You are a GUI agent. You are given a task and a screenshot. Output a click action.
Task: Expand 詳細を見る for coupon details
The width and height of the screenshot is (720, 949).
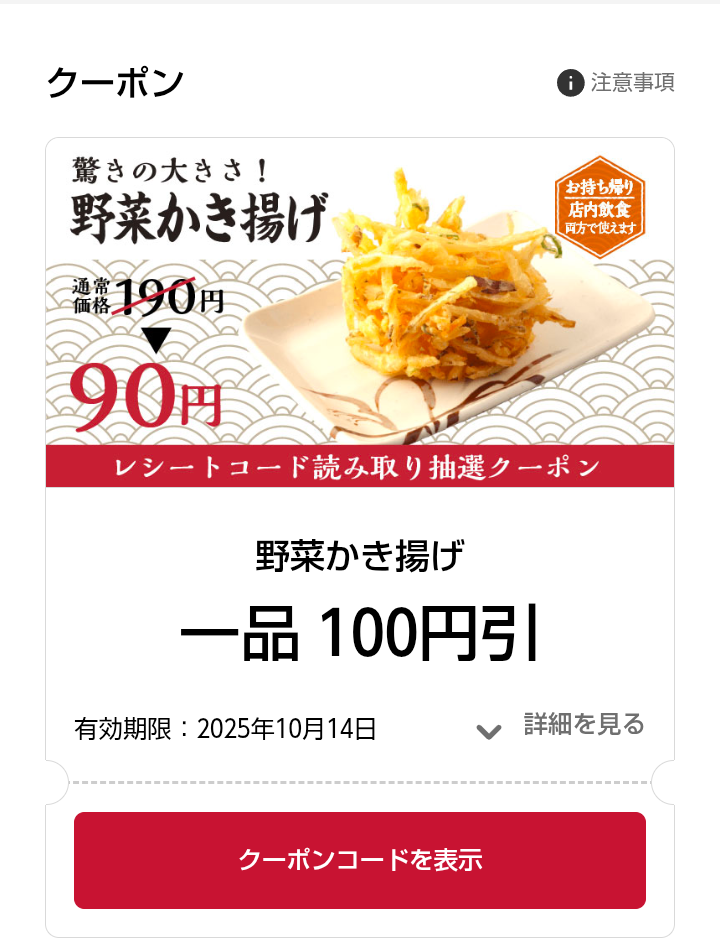pos(562,726)
